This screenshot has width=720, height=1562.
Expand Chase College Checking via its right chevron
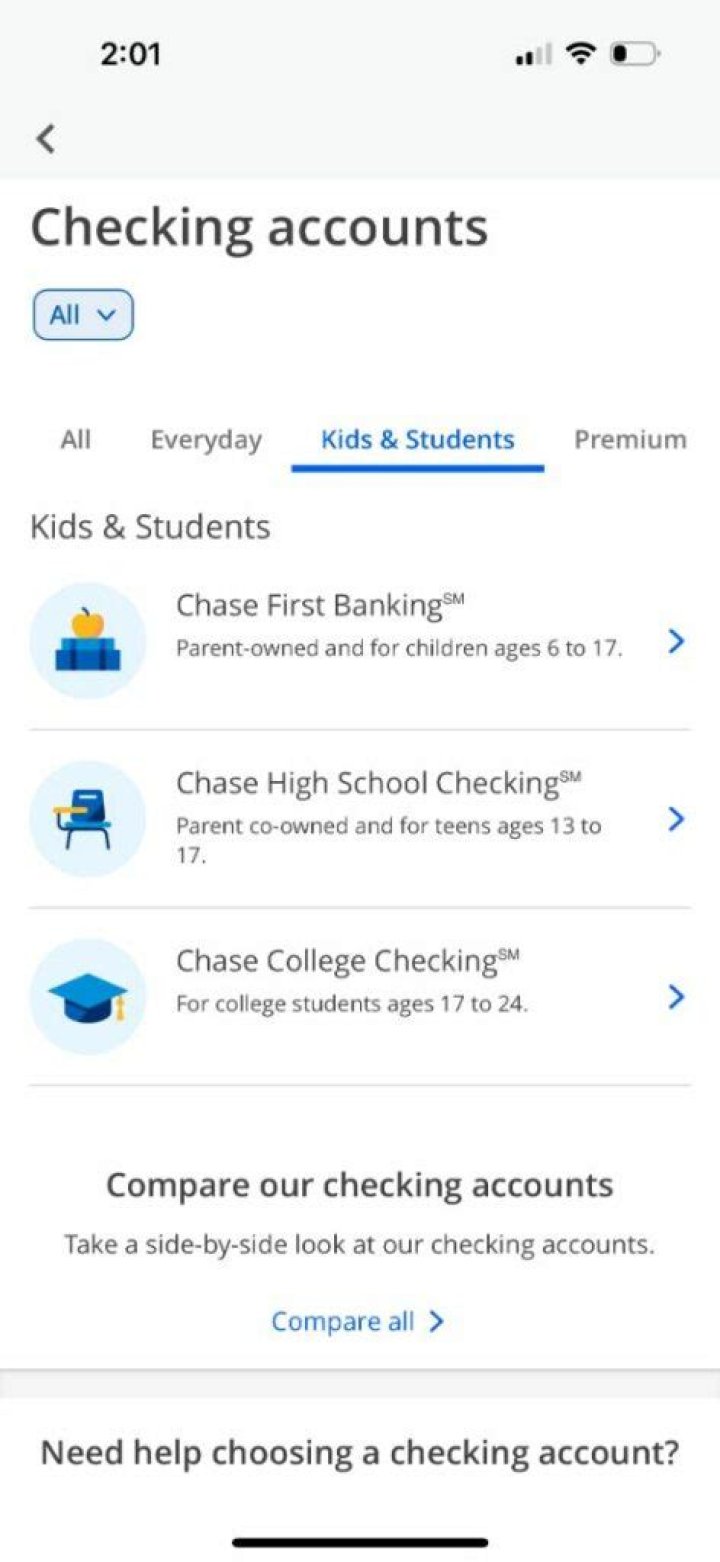pyautogui.click(x=676, y=997)
